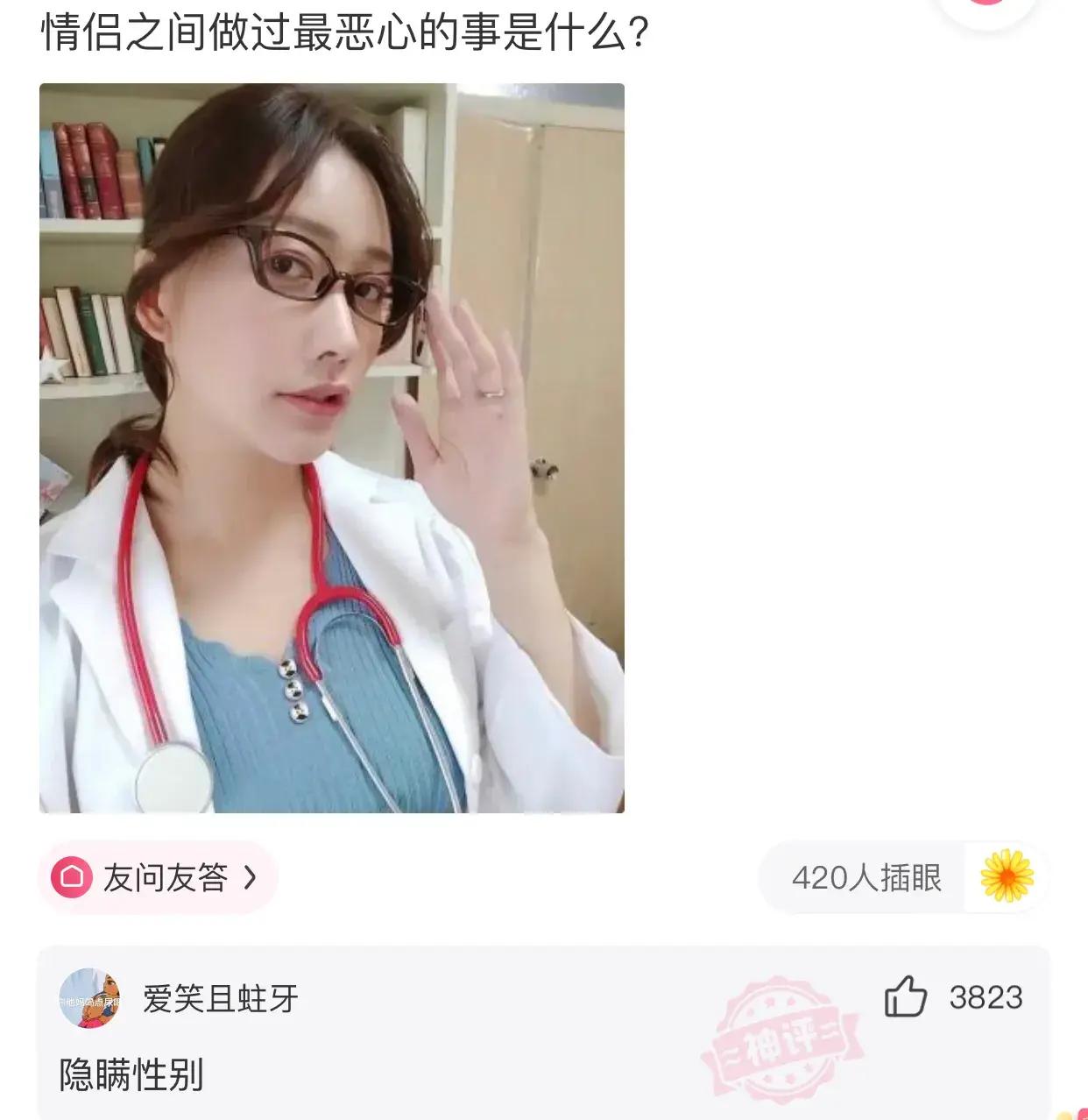Open the 友问友答 topic chip
This screenshot has width=1088, height=1120.
158,877
